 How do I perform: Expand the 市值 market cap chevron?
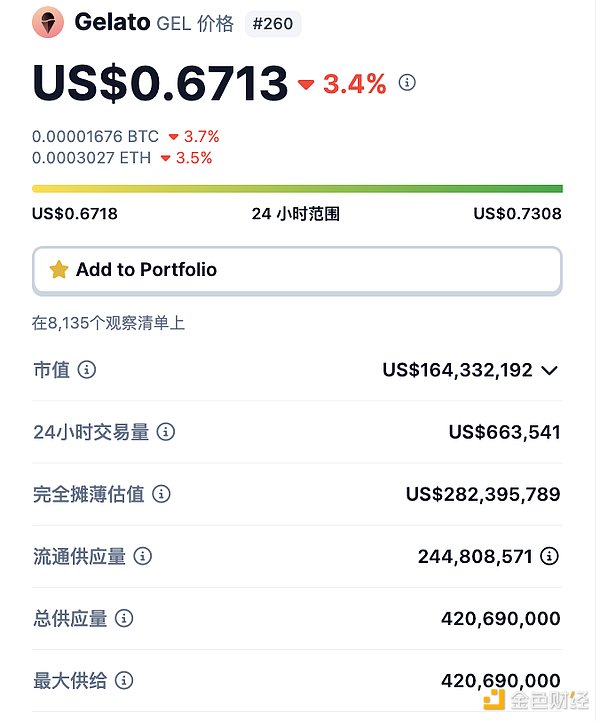[x=549, y=370]
